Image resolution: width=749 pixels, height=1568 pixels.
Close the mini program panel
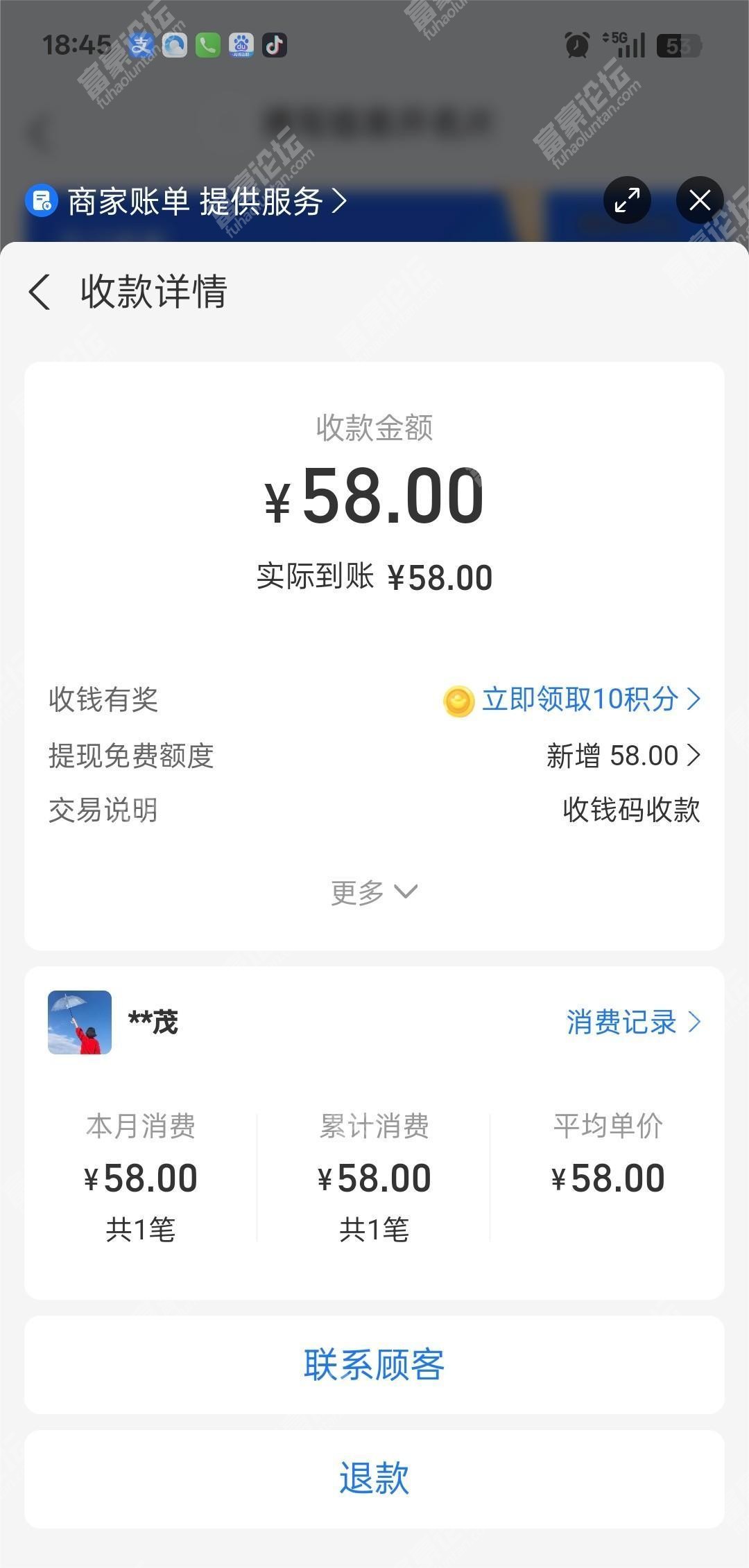point(700,200)
